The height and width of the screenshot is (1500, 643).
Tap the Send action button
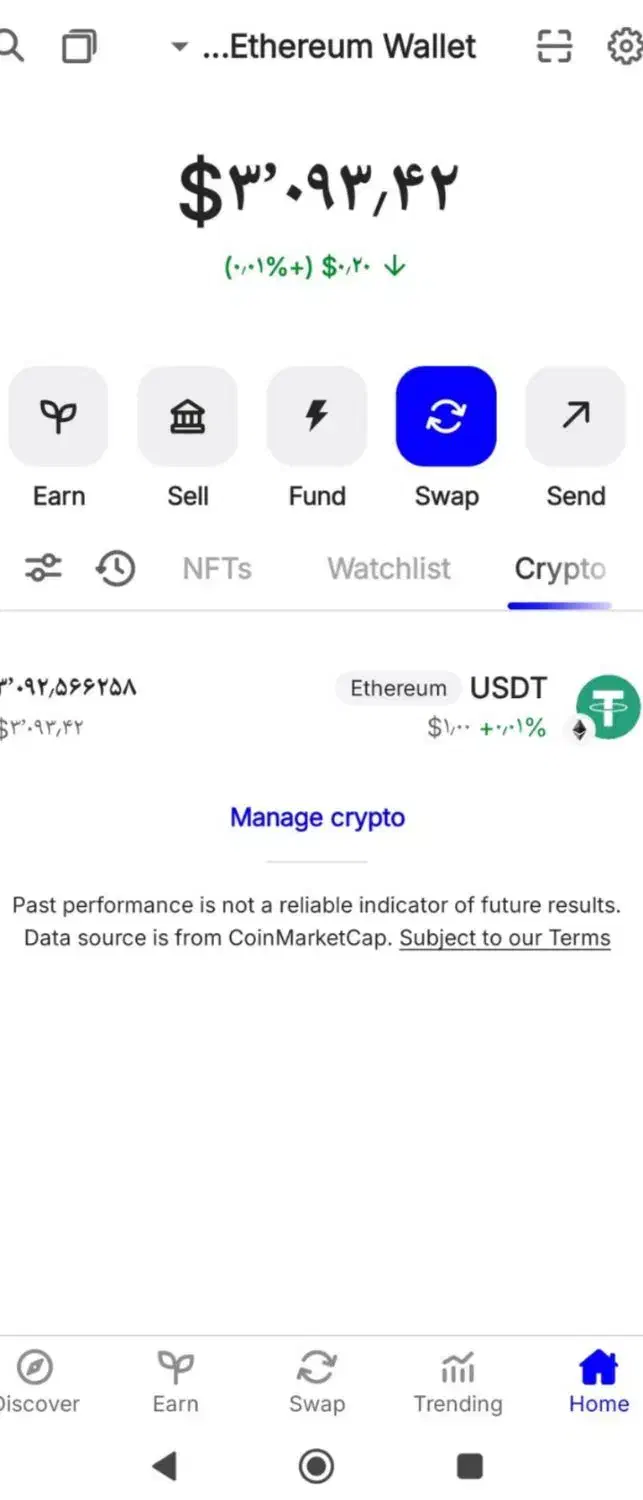tap(575, 416)
